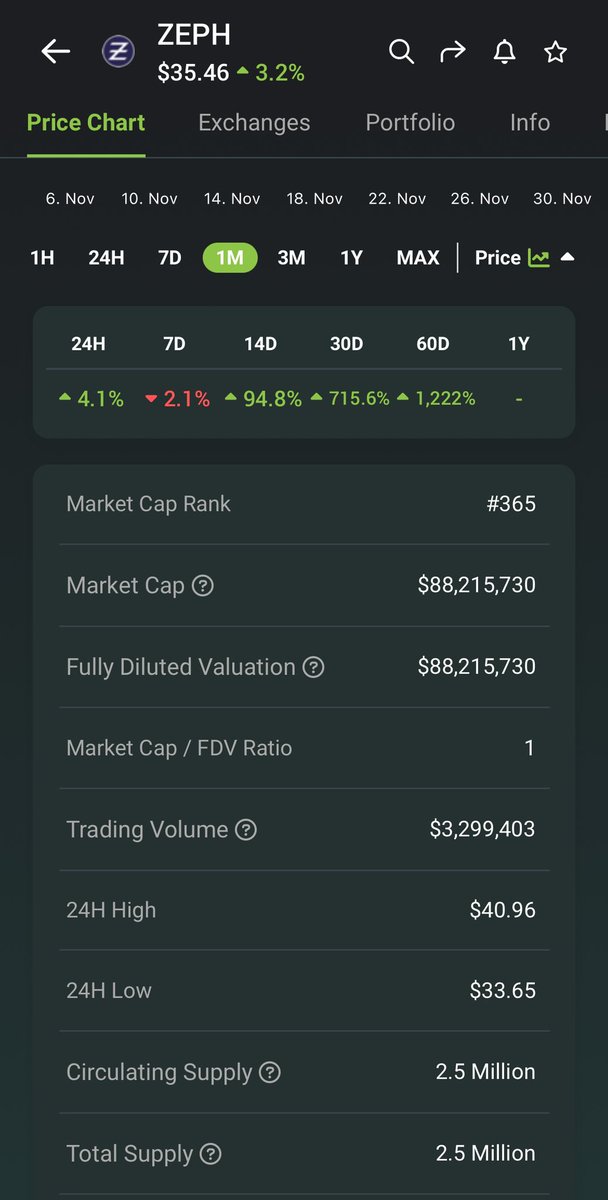
Task: Show the 1Y chart range
Action: point(351,258)
